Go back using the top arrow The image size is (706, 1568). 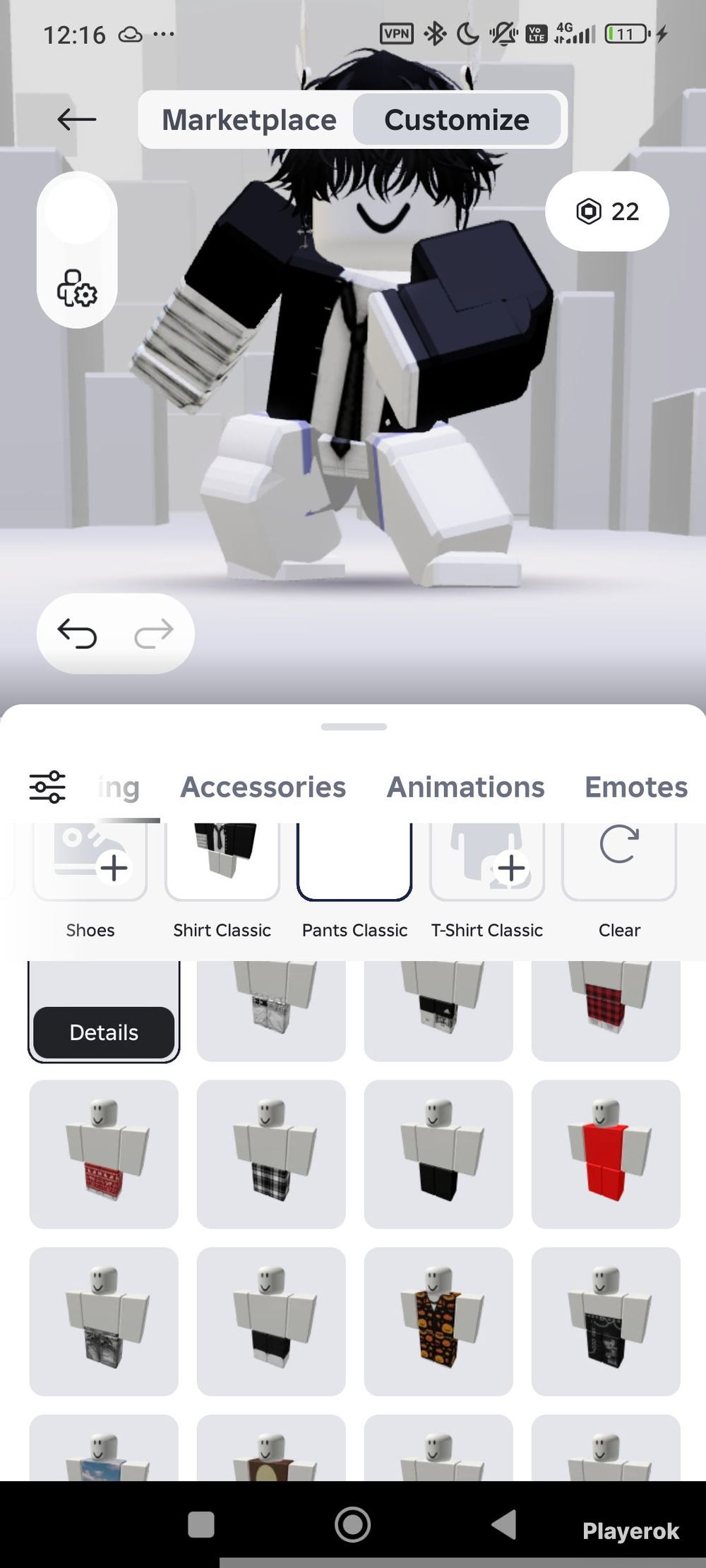76,120
